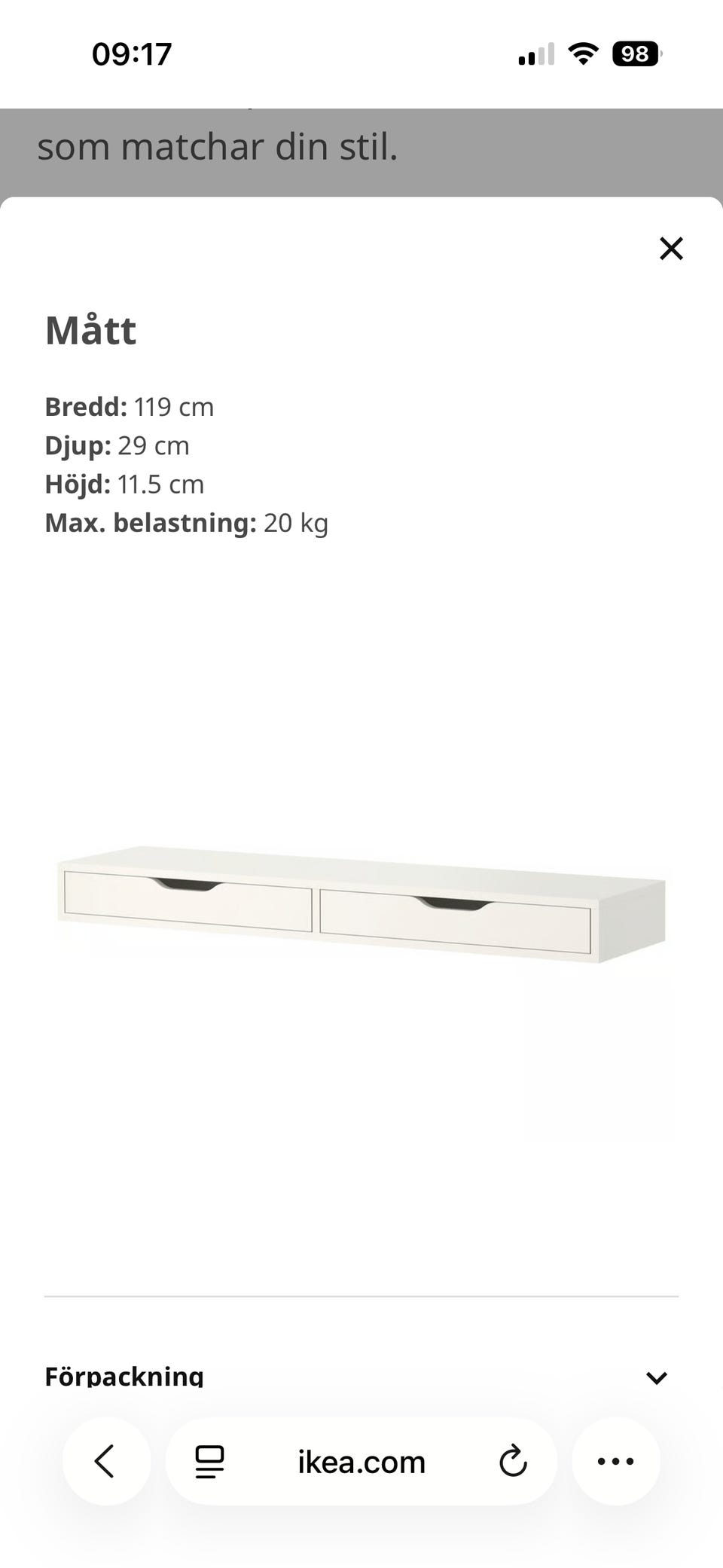Screen dimensions: 723x1568
Task: Tap the cellular signal indicator
Action: pyautogui.click(x=535, y=51)
